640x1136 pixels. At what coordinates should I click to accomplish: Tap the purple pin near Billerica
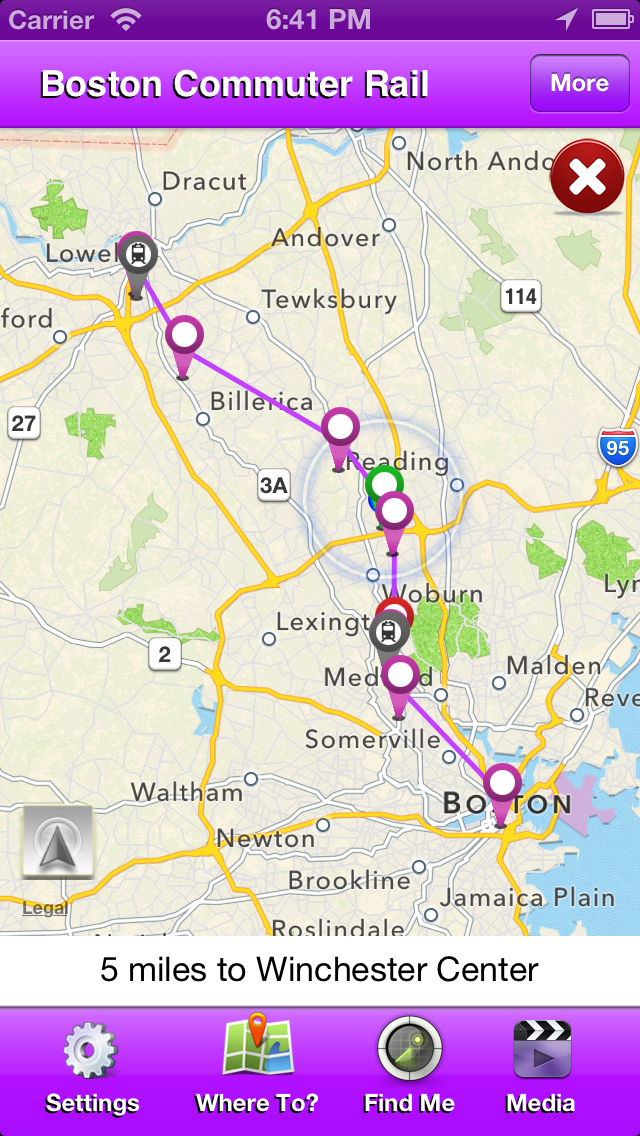184,346
